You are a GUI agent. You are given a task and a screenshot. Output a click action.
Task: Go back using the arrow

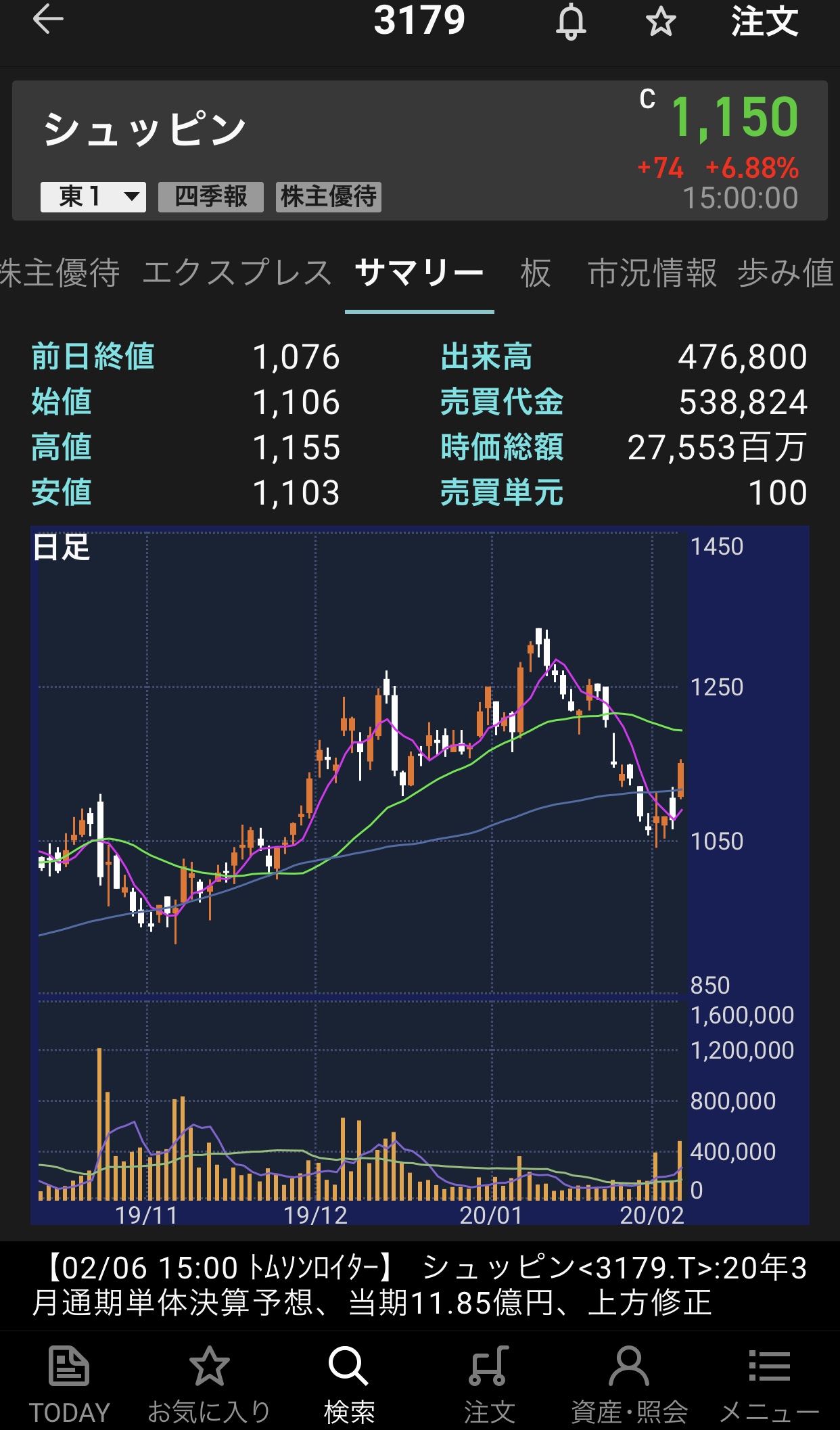(47, 20)
